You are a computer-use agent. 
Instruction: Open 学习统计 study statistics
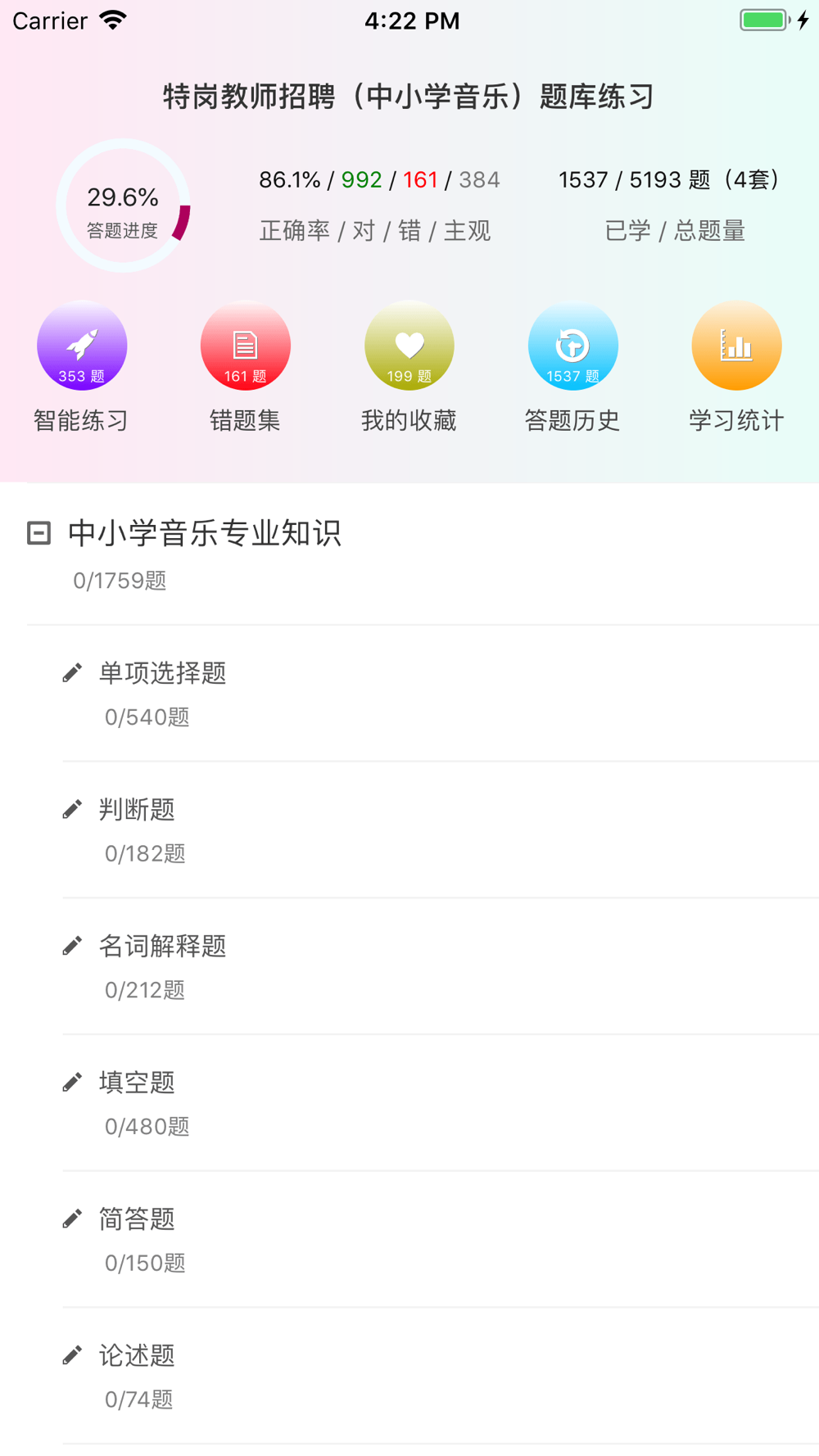click(x=736, y=347)
